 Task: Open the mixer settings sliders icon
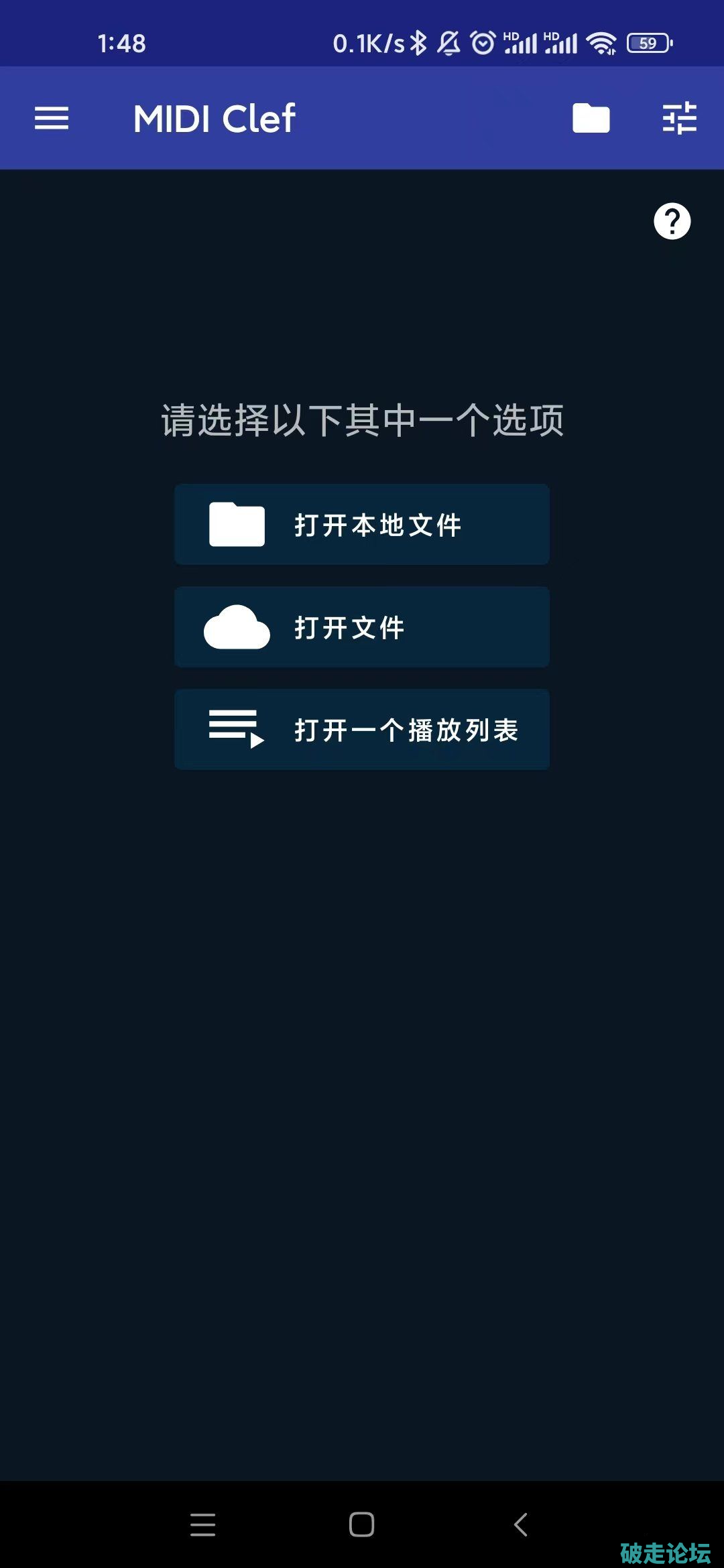[x=679, y=119]
